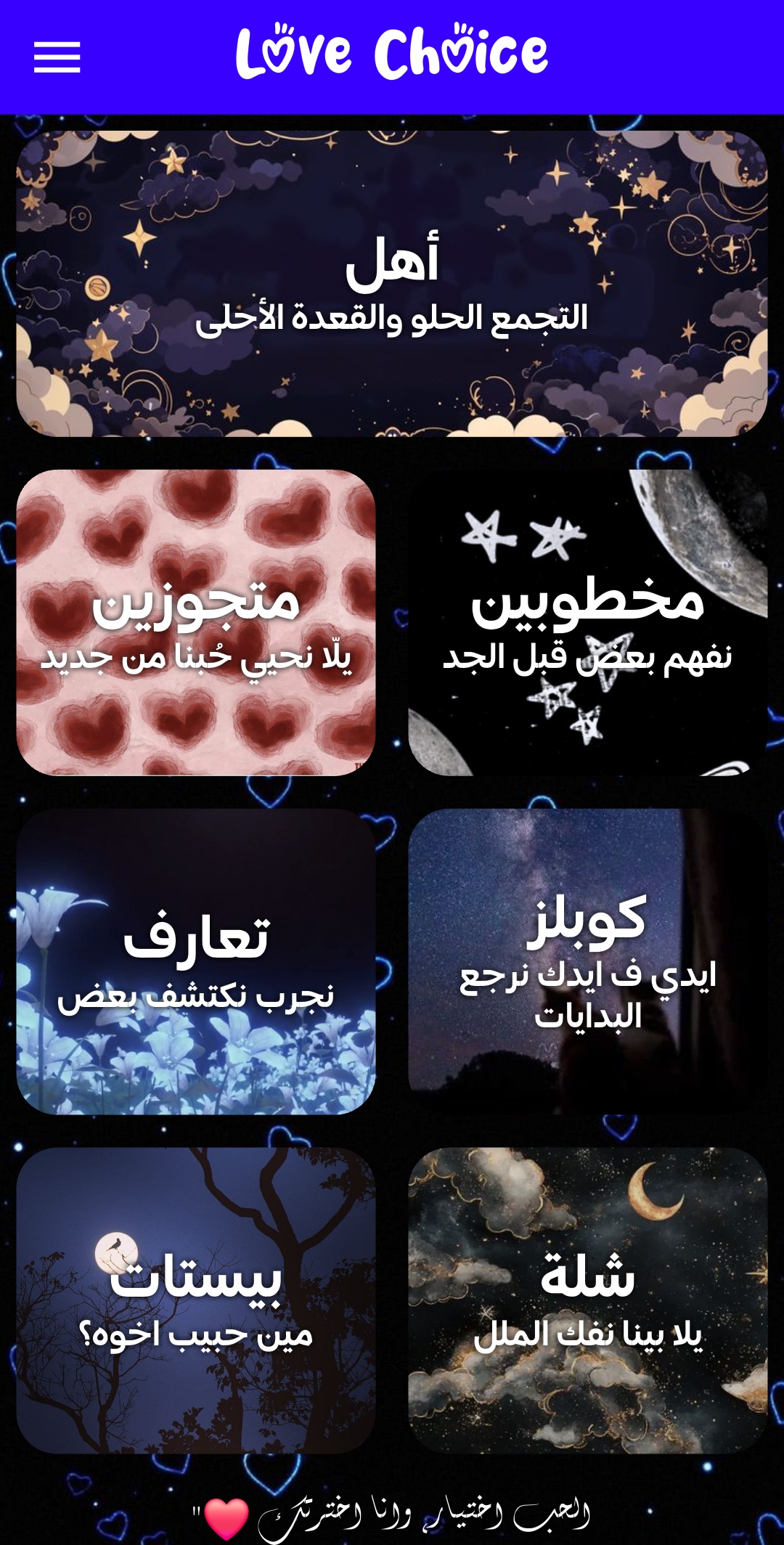Select the متجوزين married category
The height and width of the screenshot is (1545, 784).
pos(196,622)
